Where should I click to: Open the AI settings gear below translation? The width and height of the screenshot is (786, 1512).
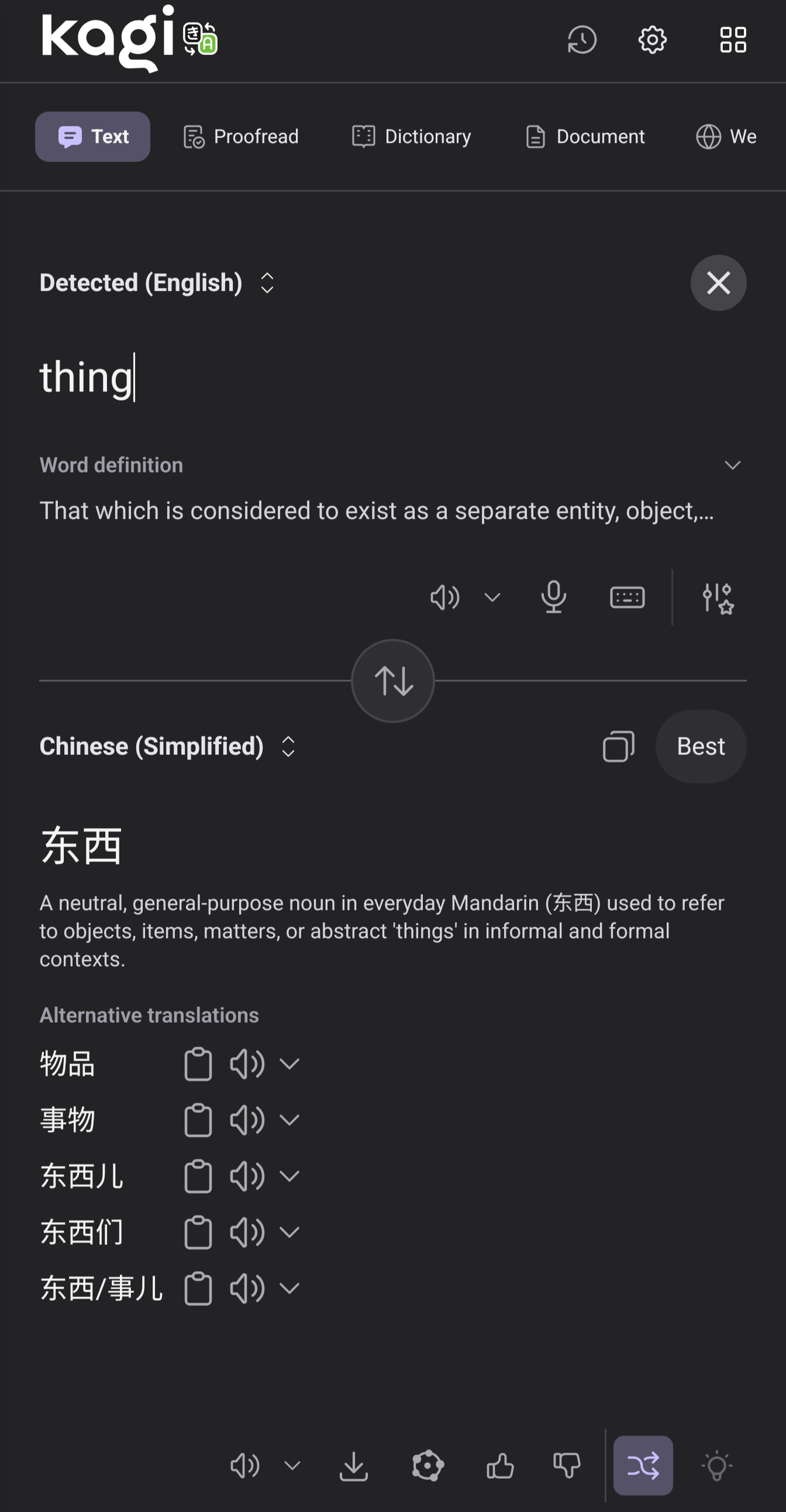tap(428, 1466)
